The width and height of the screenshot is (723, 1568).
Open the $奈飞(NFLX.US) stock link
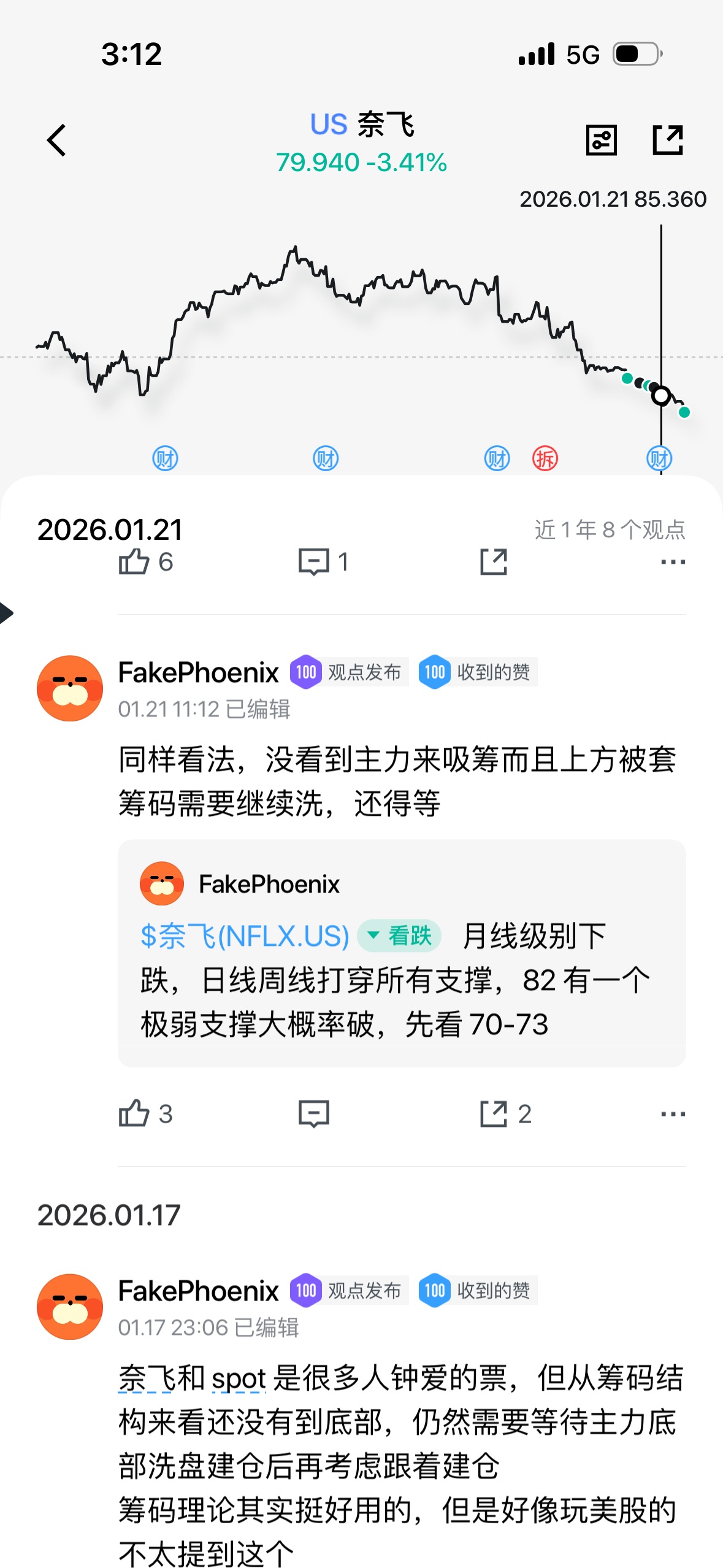click(244, 936)
